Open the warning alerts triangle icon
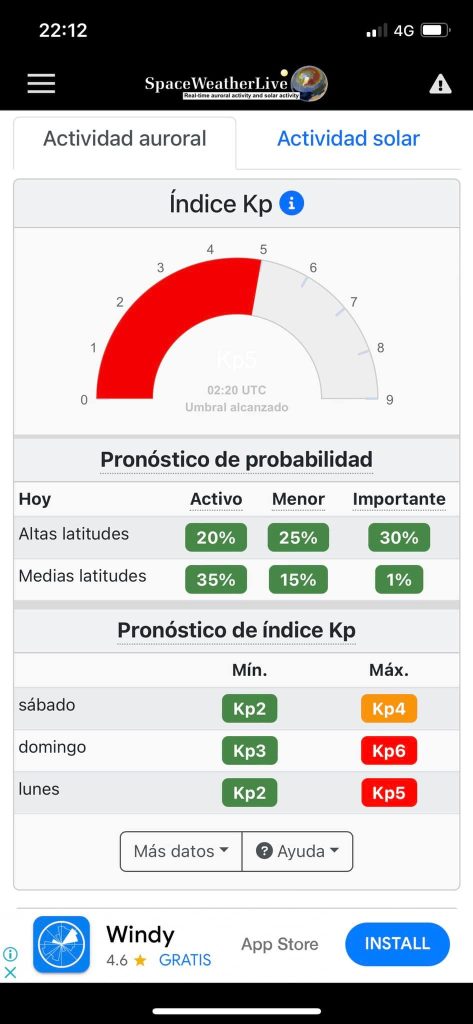This screenshot has width=473, height=1024. pos(440,84)
